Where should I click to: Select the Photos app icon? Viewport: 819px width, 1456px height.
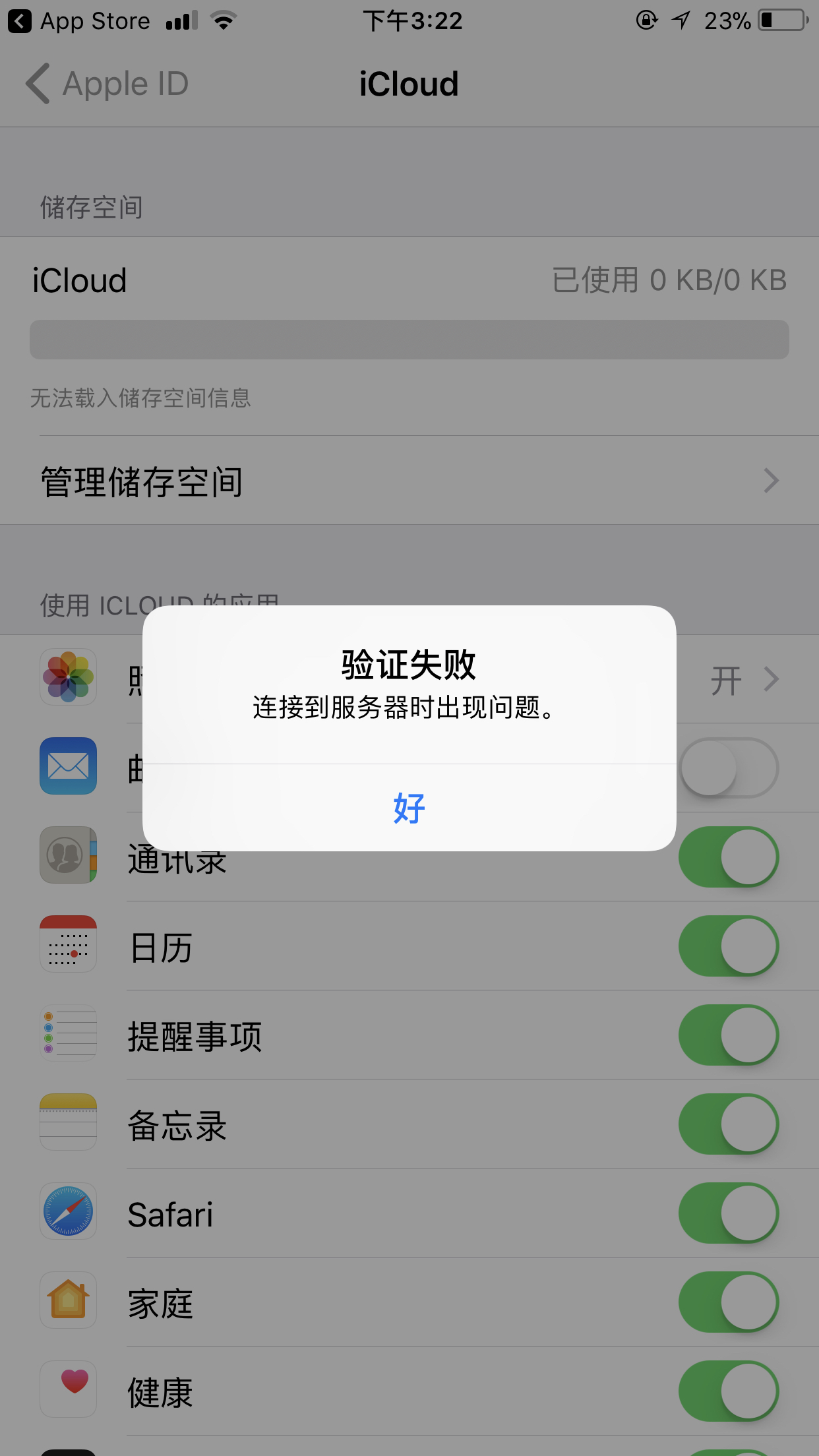point(68,677)
